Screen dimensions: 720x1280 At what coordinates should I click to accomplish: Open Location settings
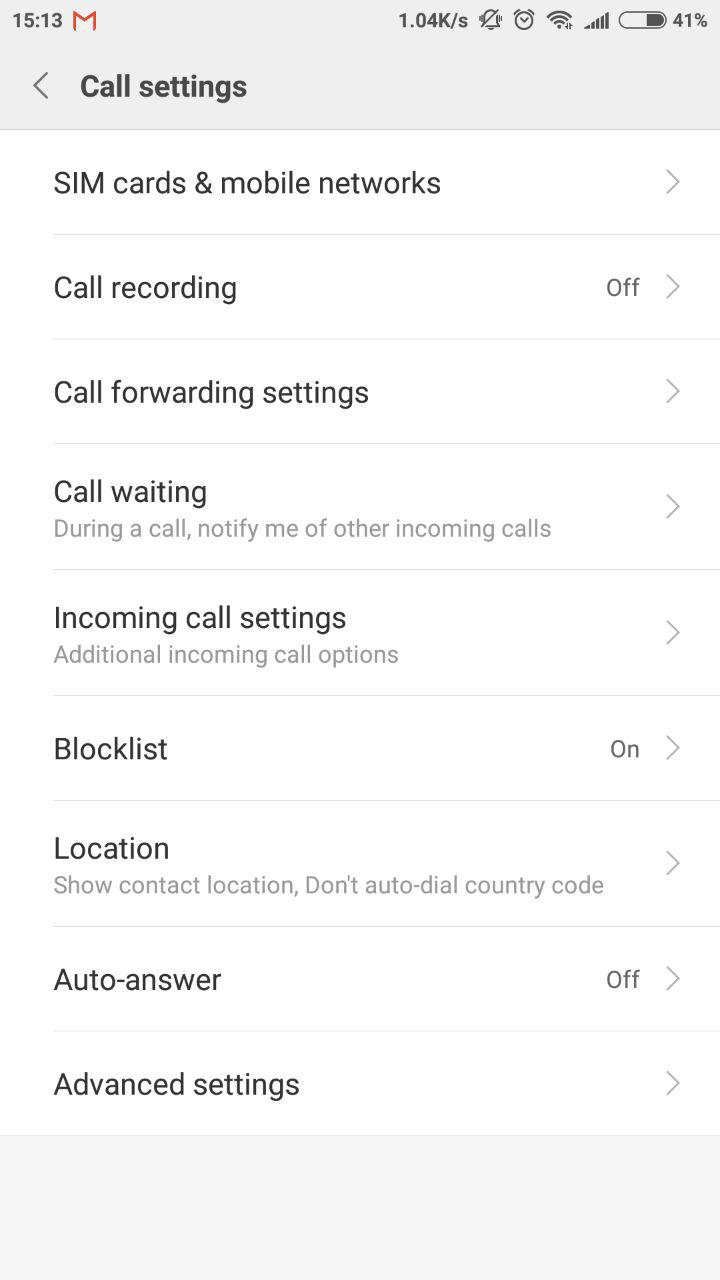coord(360,864)
